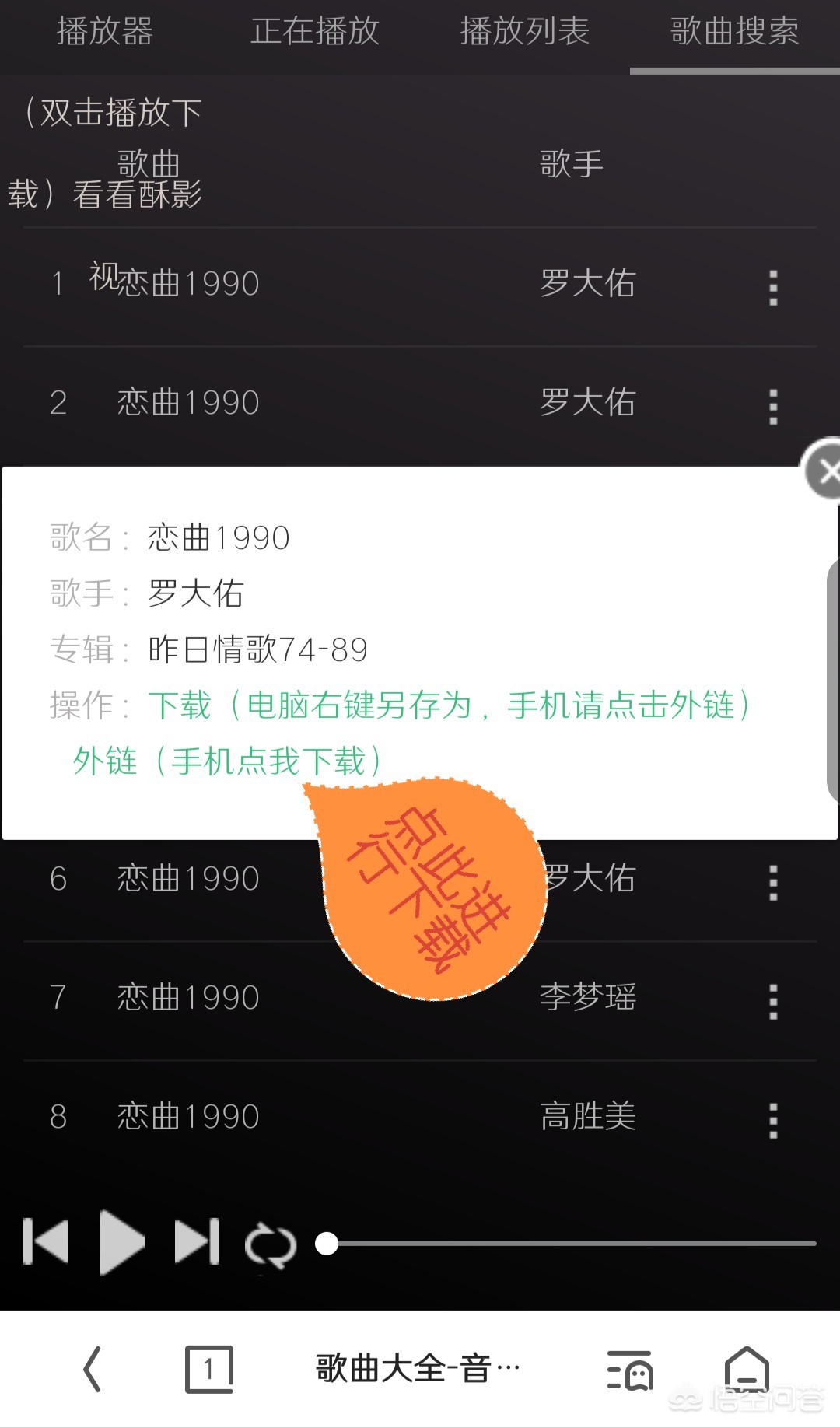Open the 播放列表 tab

tap(525, 33)
